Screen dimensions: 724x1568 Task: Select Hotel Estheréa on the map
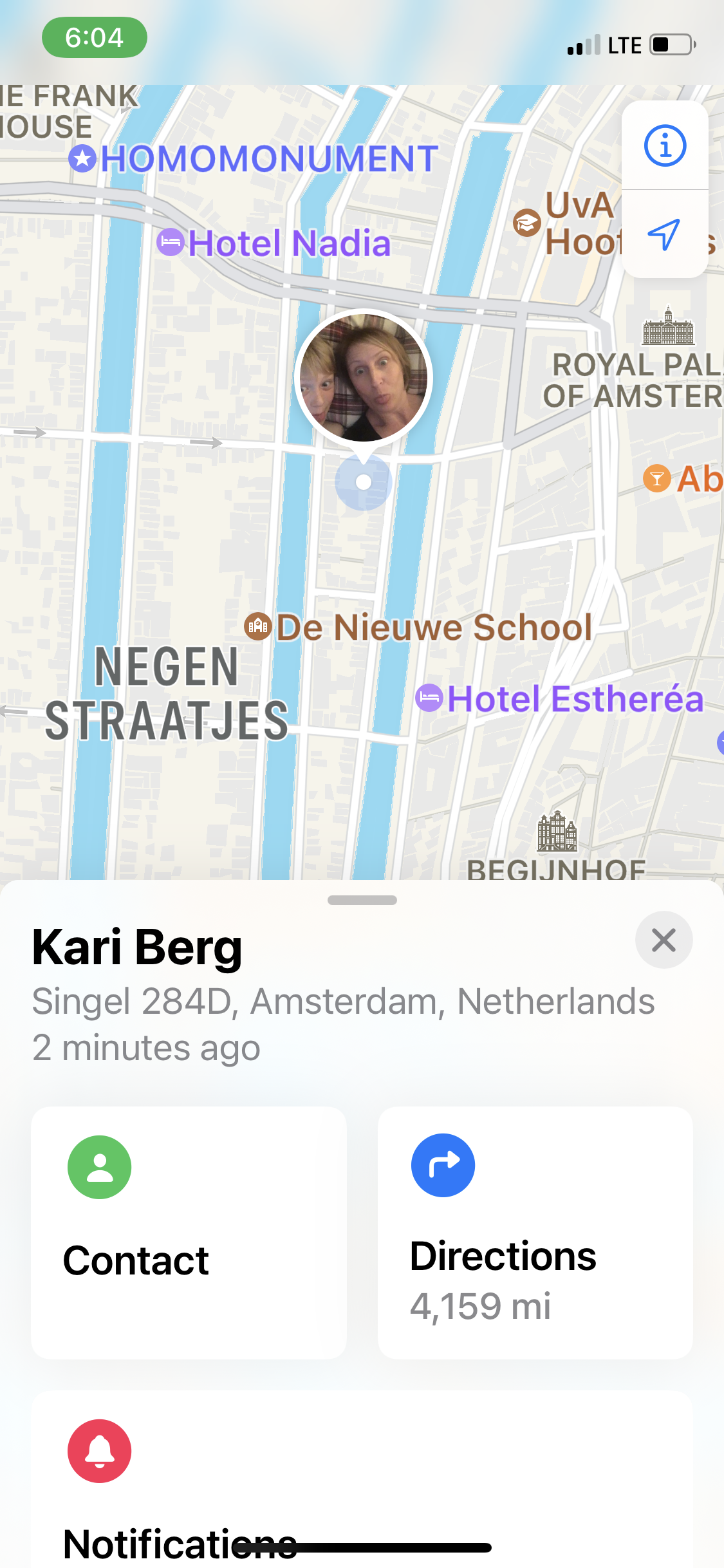[x=560, y=698]
